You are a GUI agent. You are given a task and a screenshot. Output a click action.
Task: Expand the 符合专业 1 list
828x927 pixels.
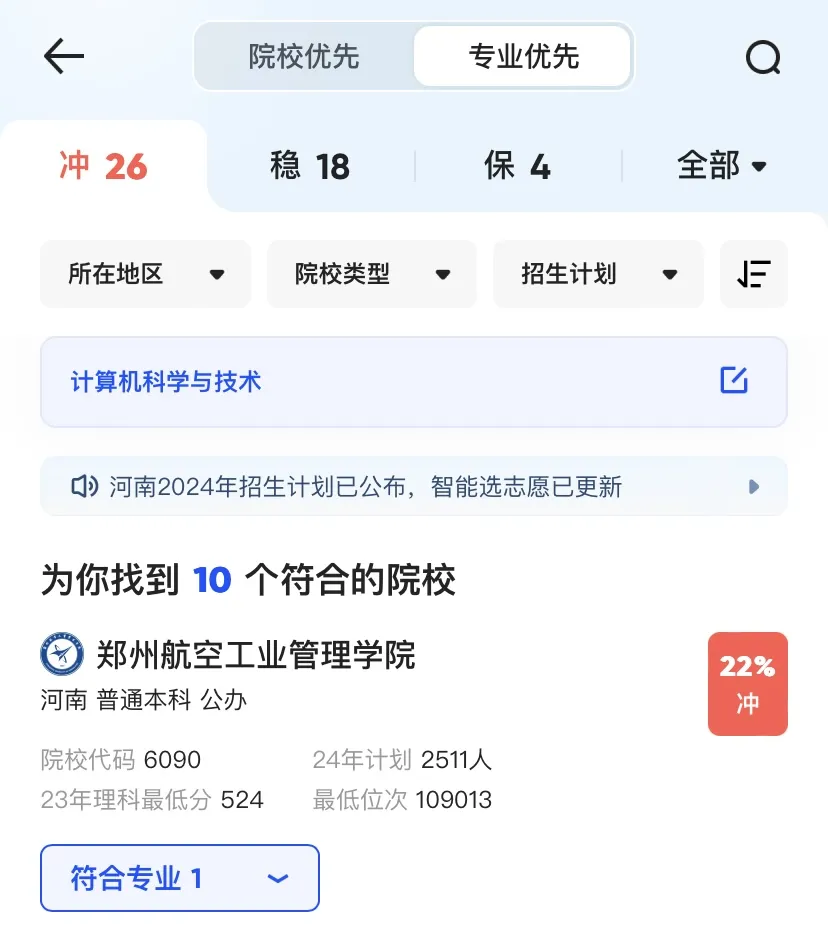[180, 878]
